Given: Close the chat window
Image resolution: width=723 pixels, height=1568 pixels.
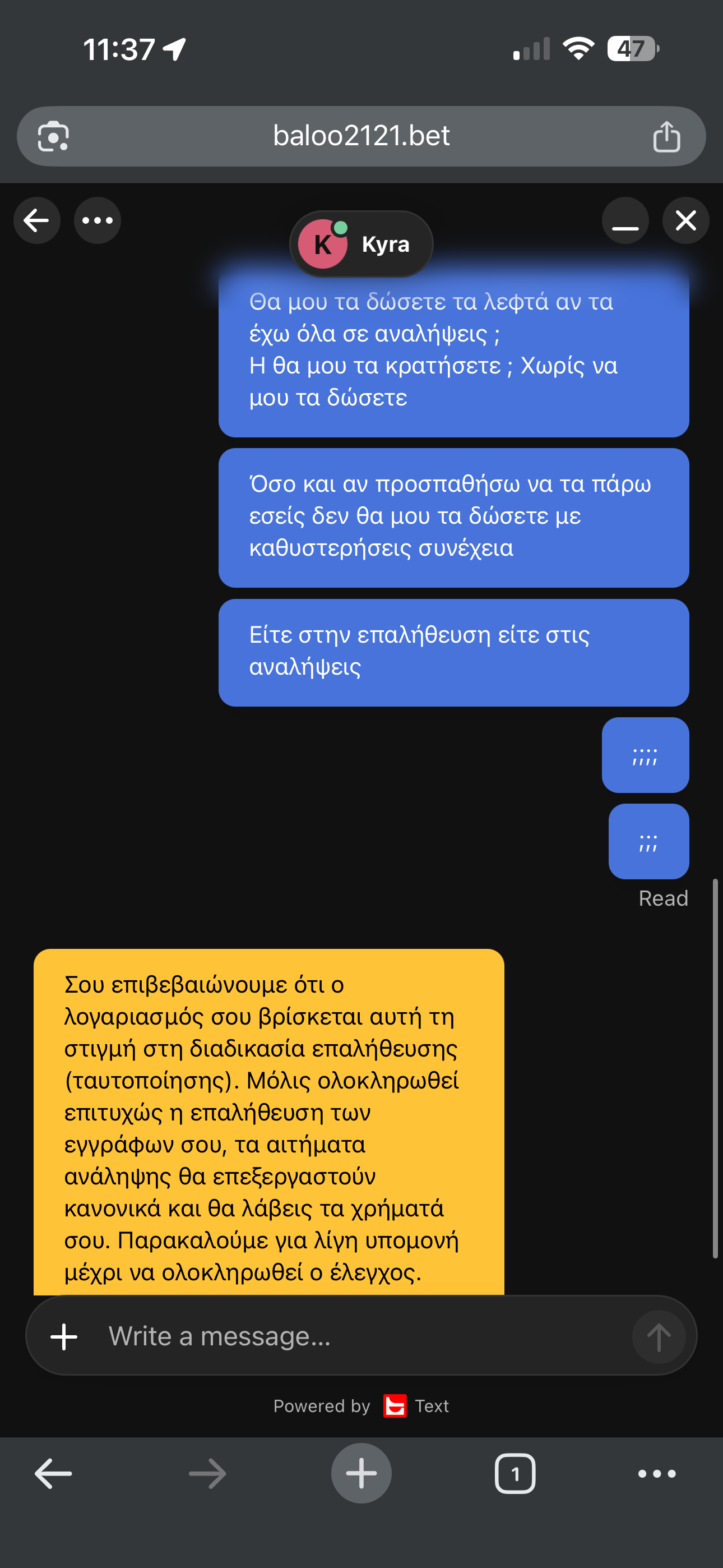Looking at the screenshot, I should (x=686, y=220).
